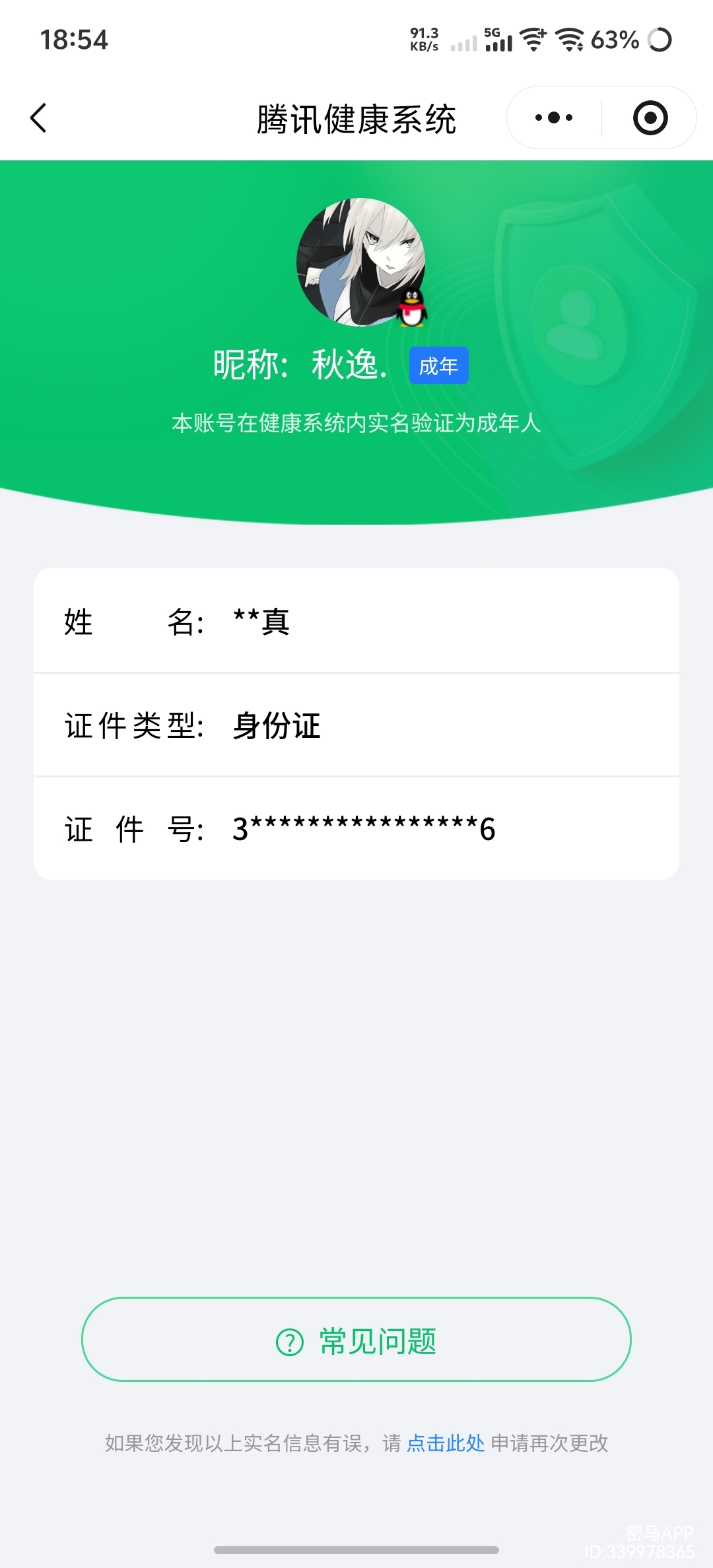Tap the question mark icon on 常见问题
This screenshot has height=1568, width=713.
tap(289, 1342)
